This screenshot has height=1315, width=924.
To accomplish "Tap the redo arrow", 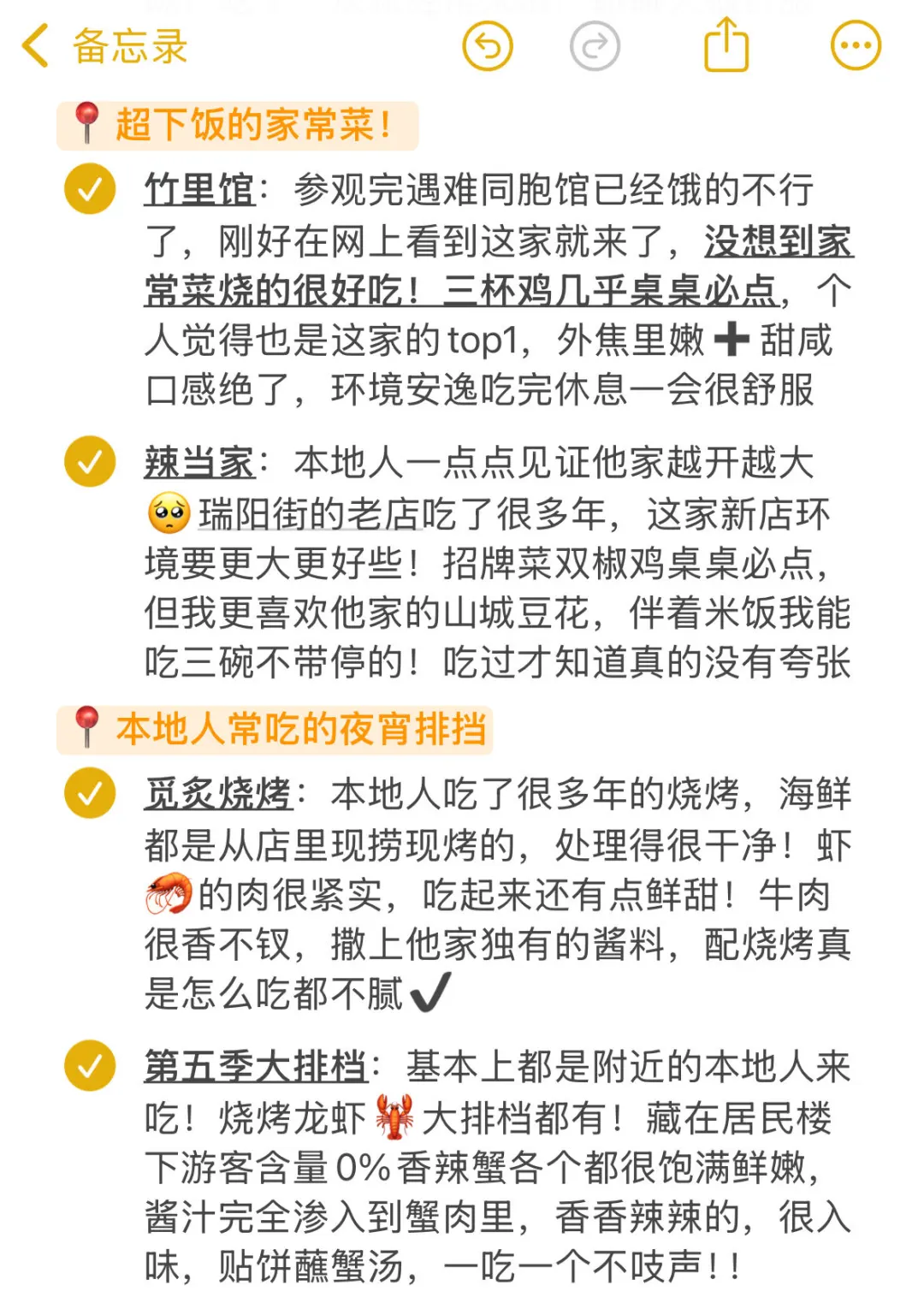I will coord(595,46).
